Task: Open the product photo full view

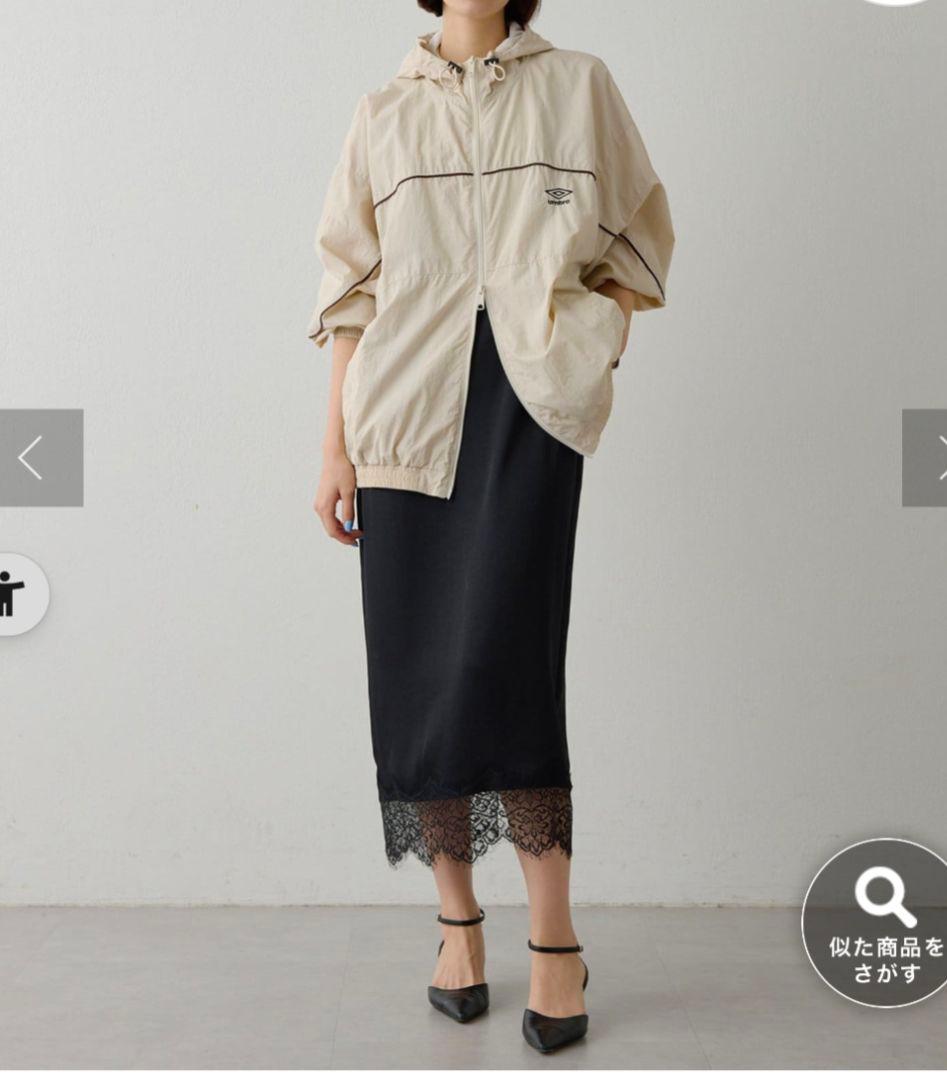Action: coord(473,537)
